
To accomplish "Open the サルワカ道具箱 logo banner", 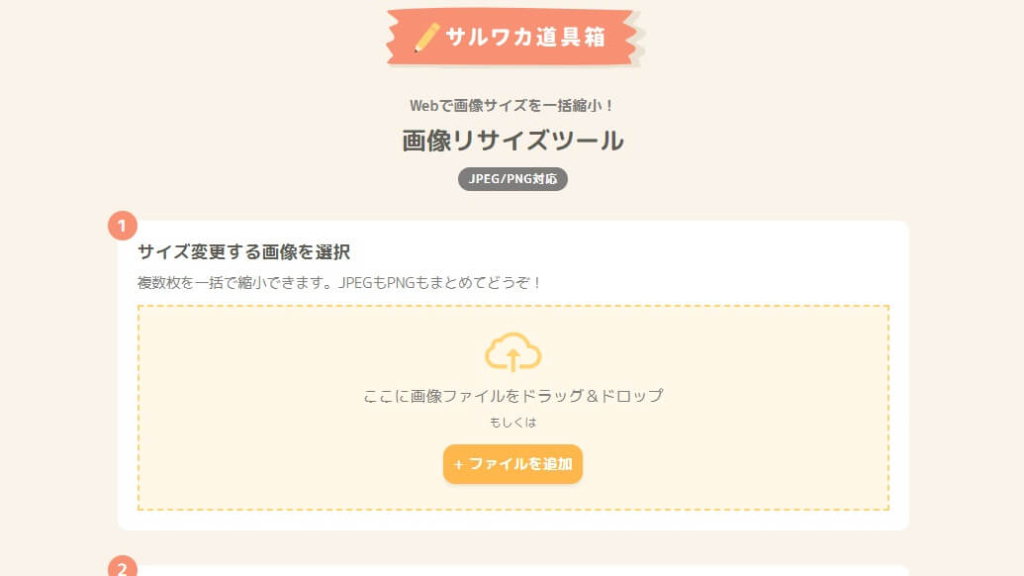I will coord(512,37).
